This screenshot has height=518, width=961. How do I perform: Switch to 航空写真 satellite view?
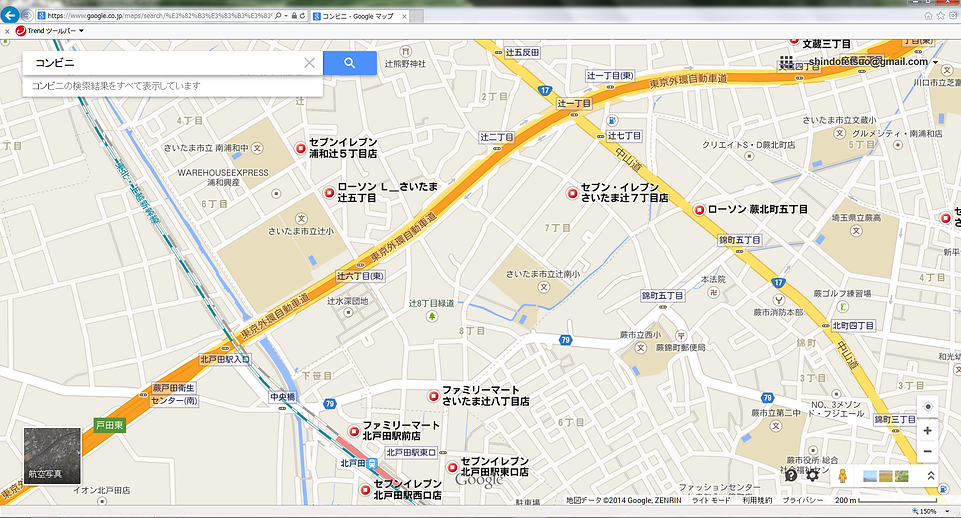pos(52,455)
